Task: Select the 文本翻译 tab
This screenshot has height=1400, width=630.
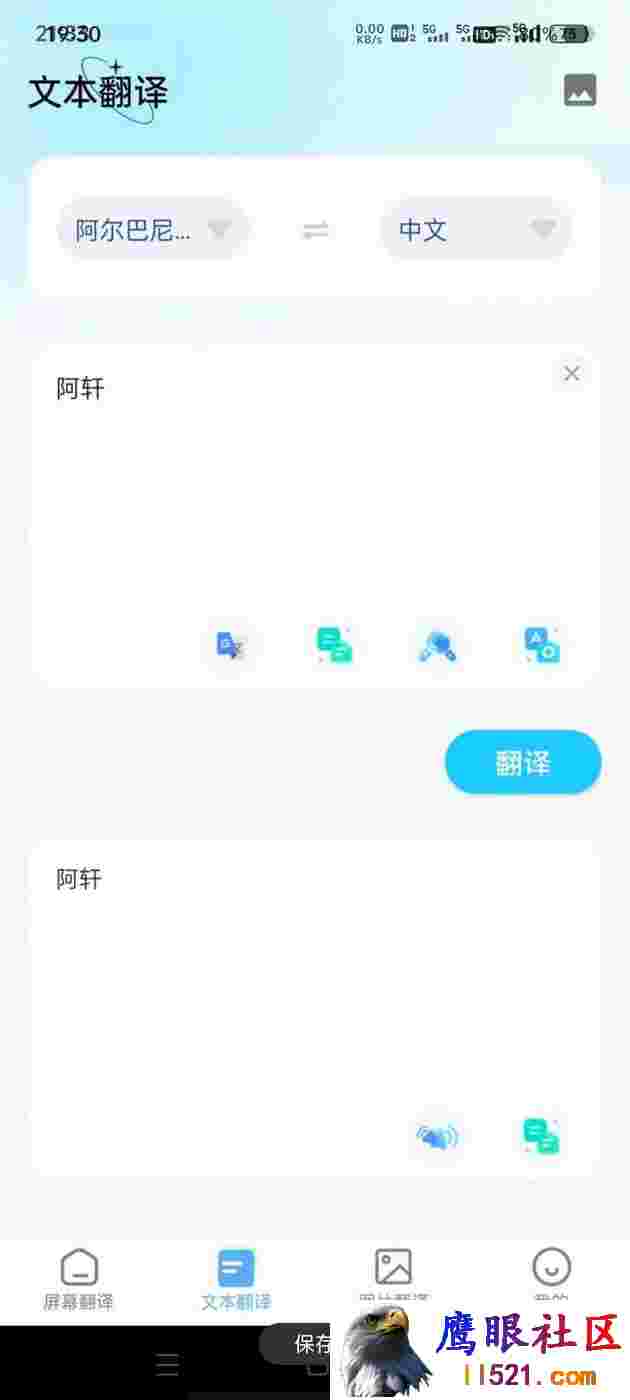Action: (236, 1280)
